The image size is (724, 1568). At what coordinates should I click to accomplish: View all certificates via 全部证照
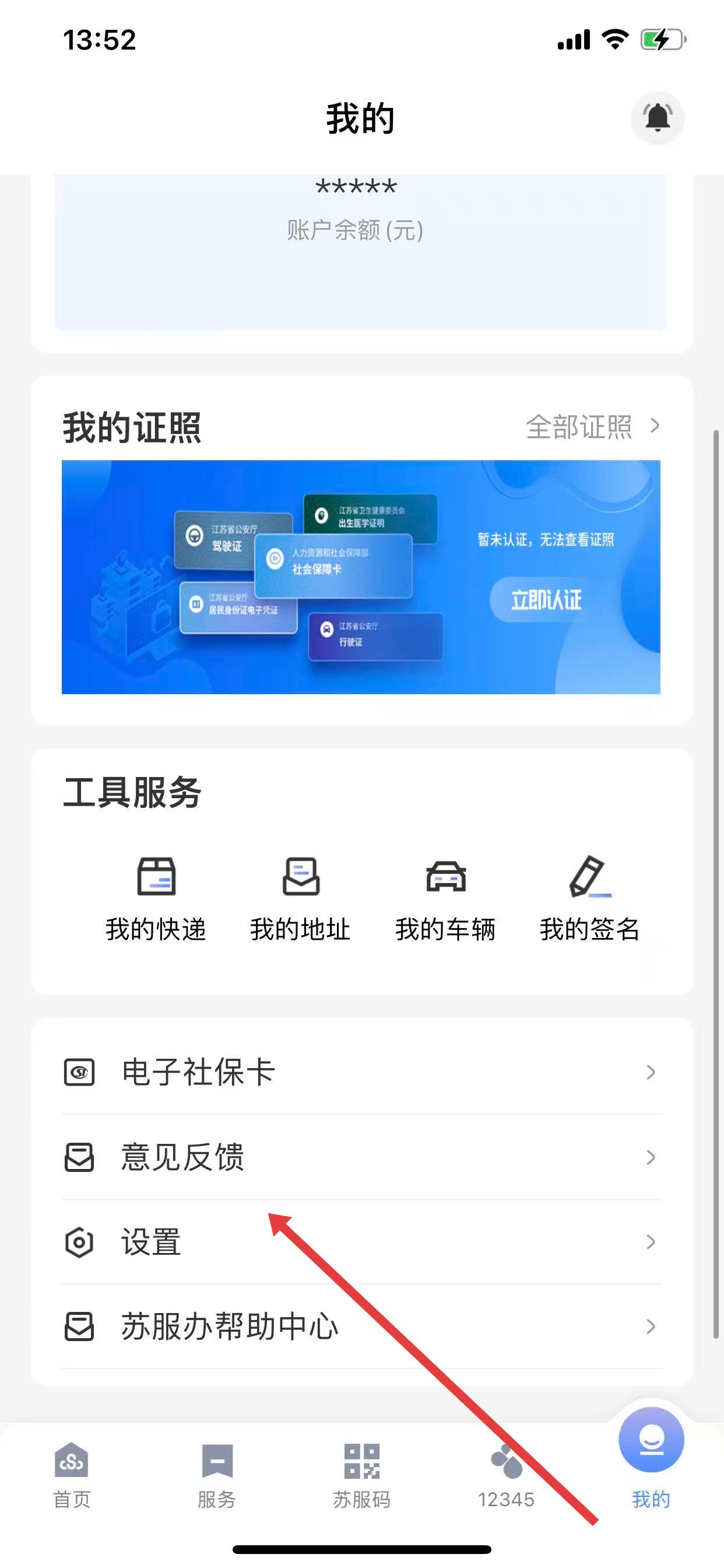point(591,426)
